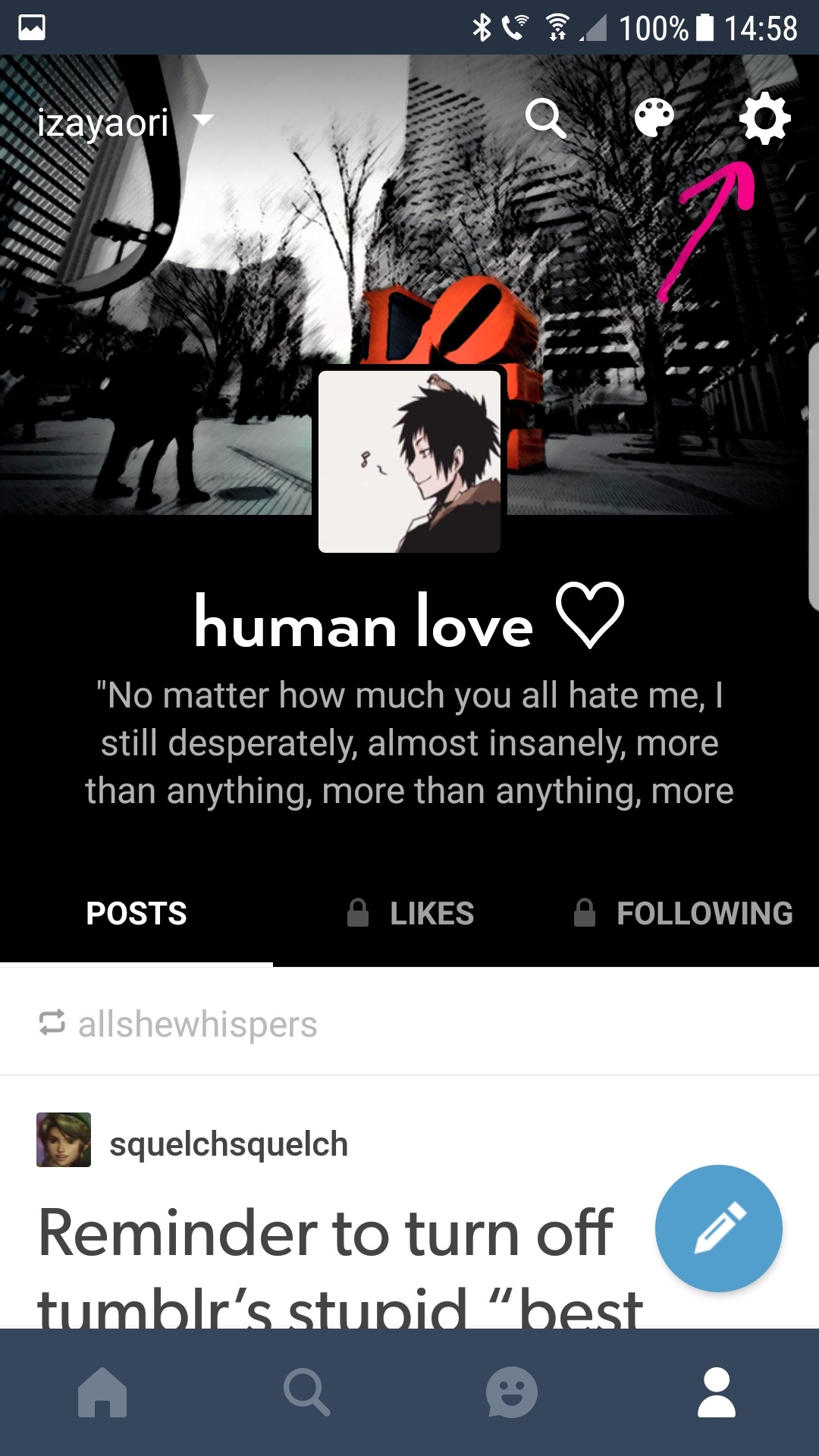This screenshot has width=819, height=1456.
Task: Compose a new post with pencil button
Action: 719,1228
